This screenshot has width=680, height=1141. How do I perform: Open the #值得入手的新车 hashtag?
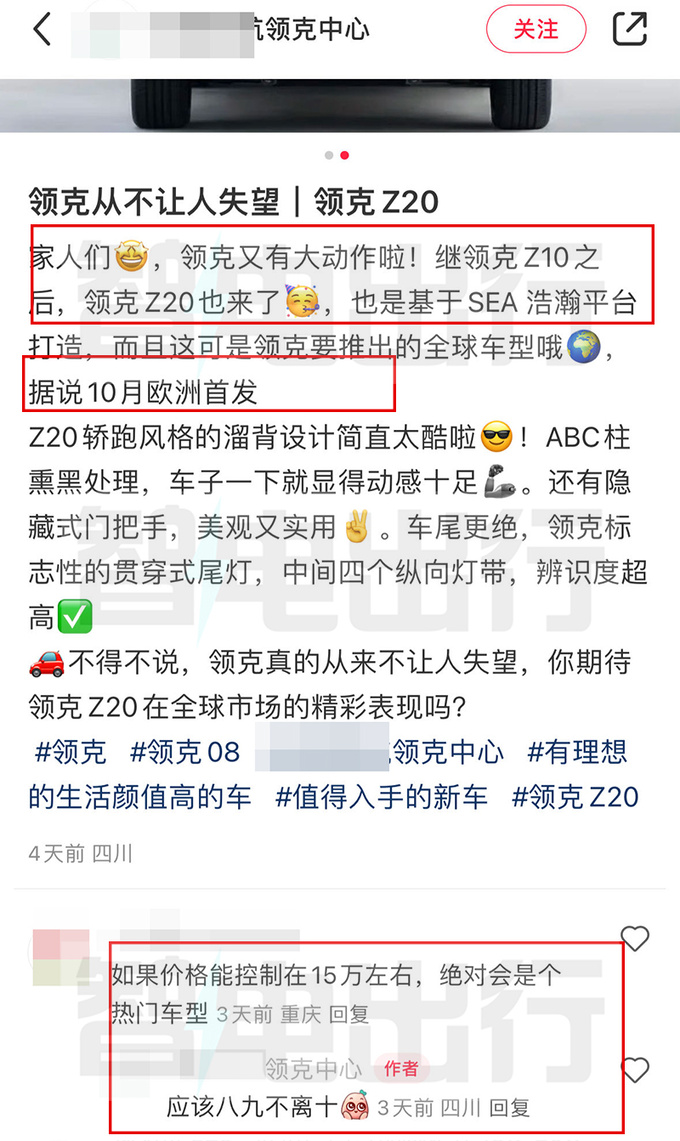tap(381, 797)
